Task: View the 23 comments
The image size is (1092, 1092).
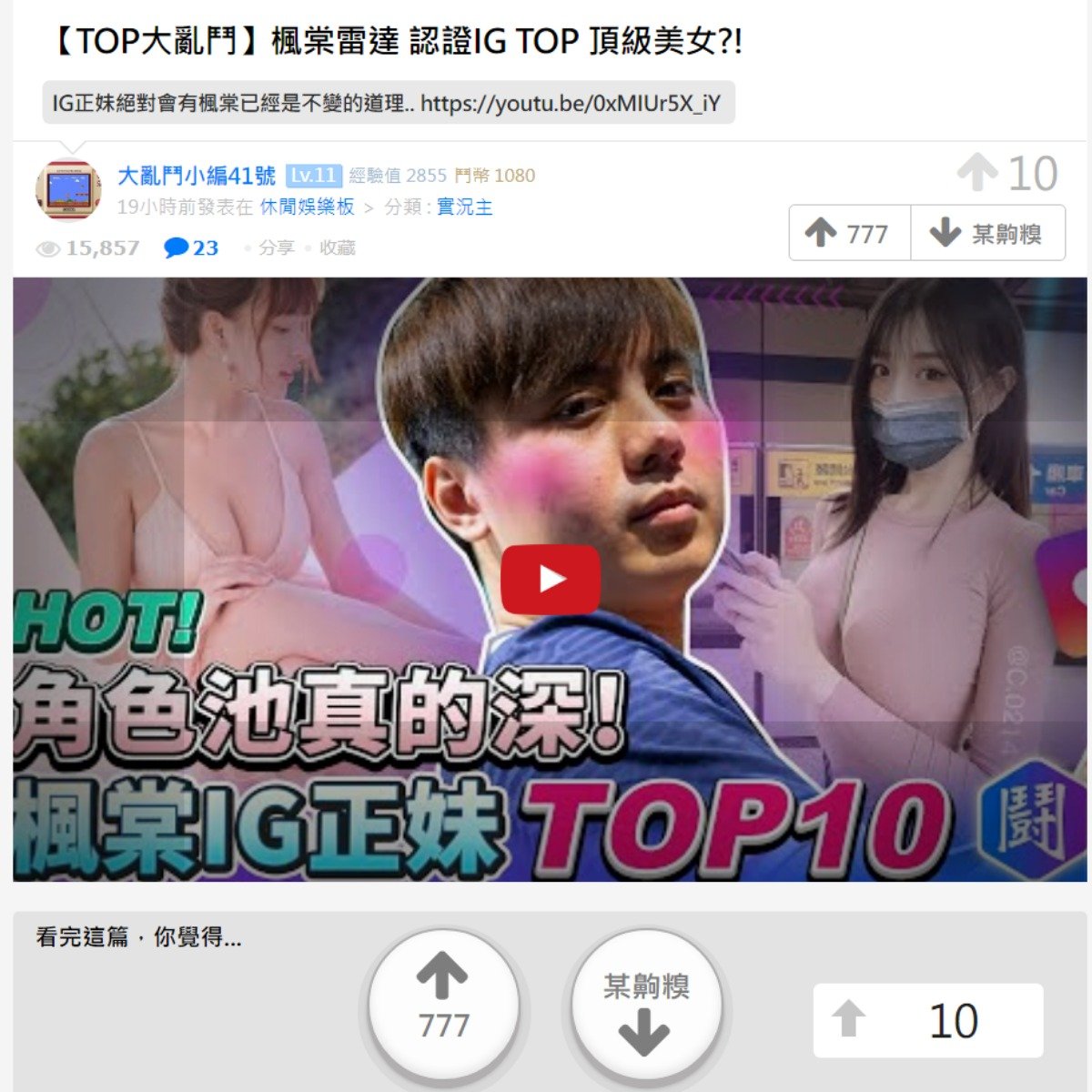Action: point(192,248)
